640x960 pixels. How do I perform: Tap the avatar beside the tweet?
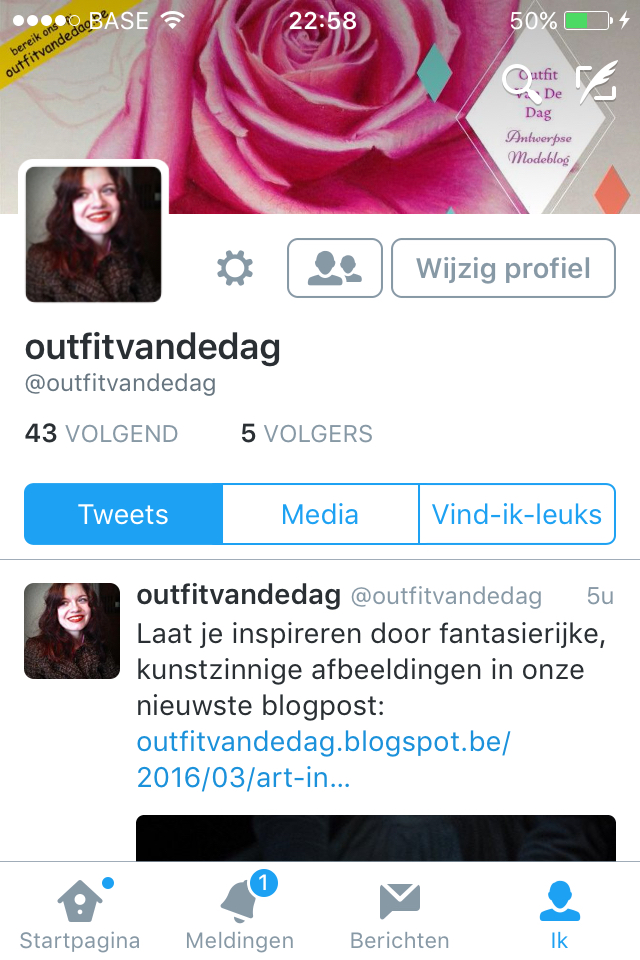click(x=72, y=631)
